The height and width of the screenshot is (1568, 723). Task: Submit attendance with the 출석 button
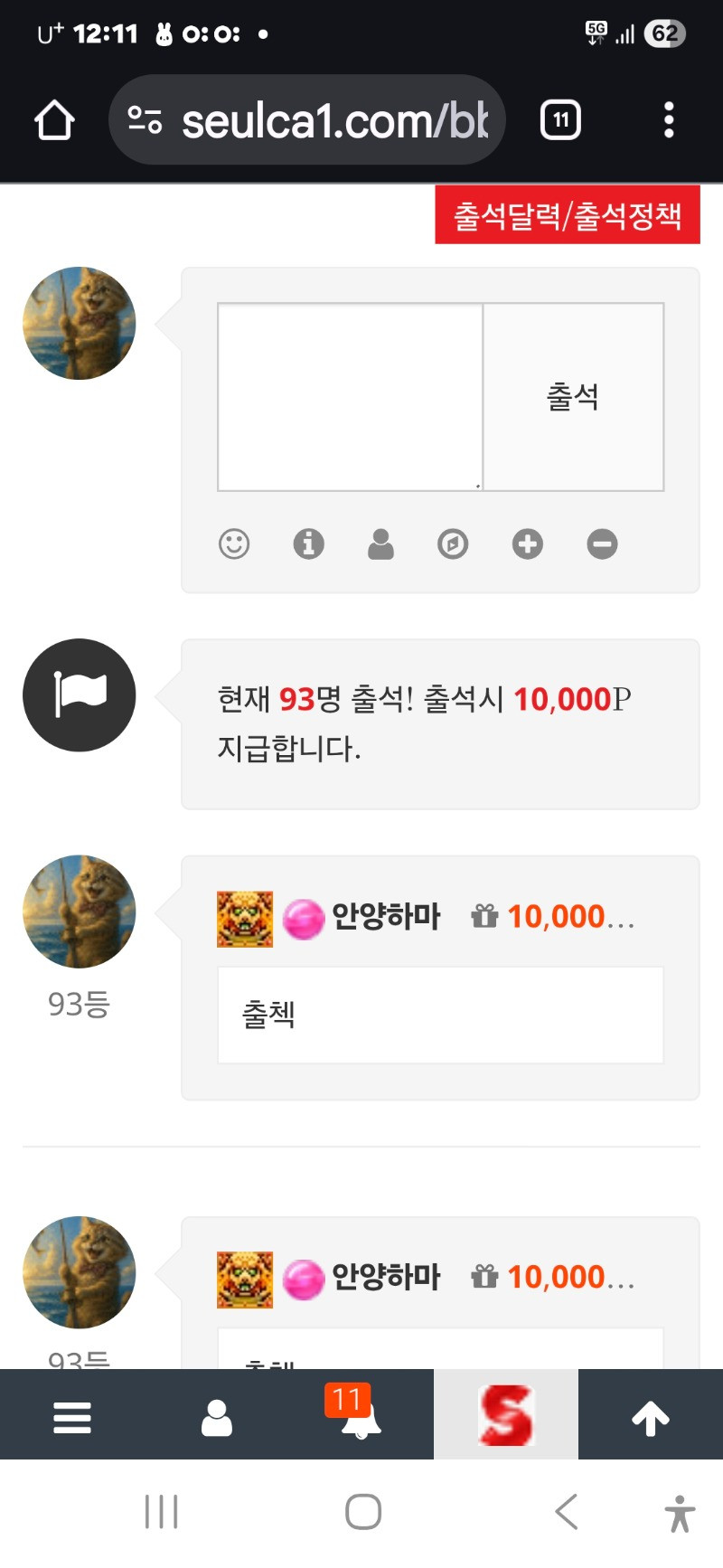(x=573, y=397)
